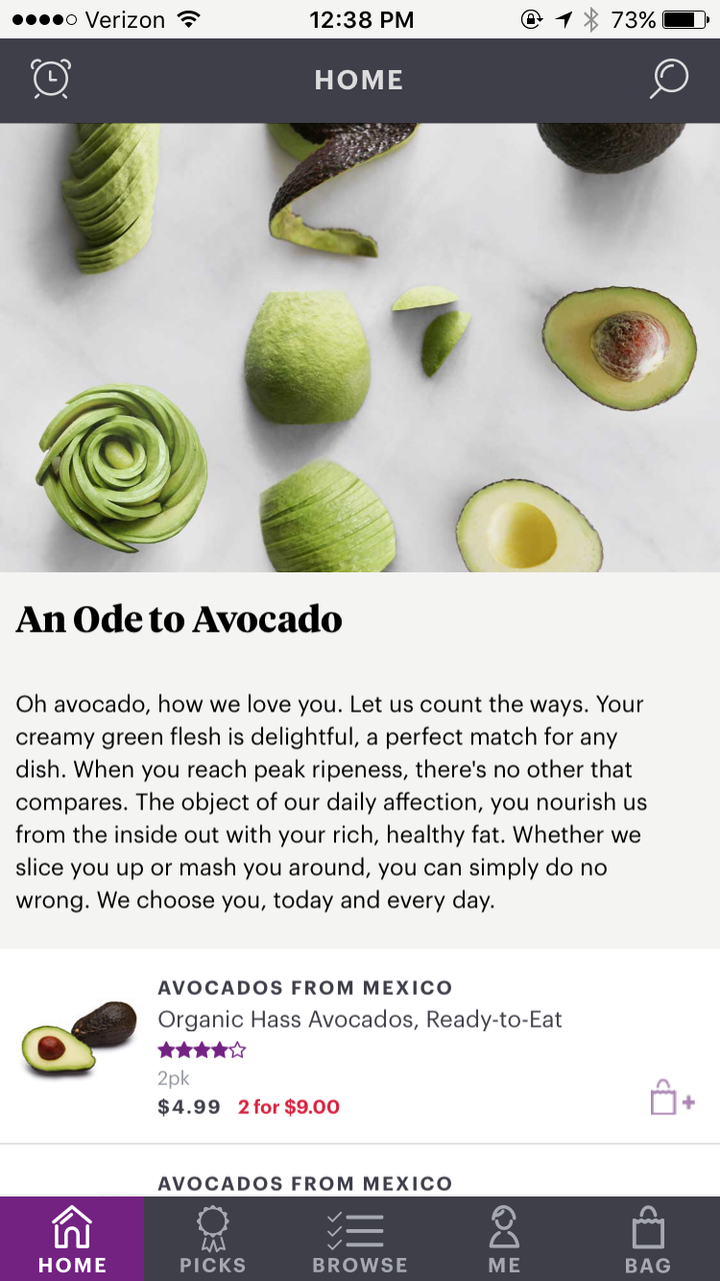Switch to the Browse tab
720x1281 pixels.
360,1239
